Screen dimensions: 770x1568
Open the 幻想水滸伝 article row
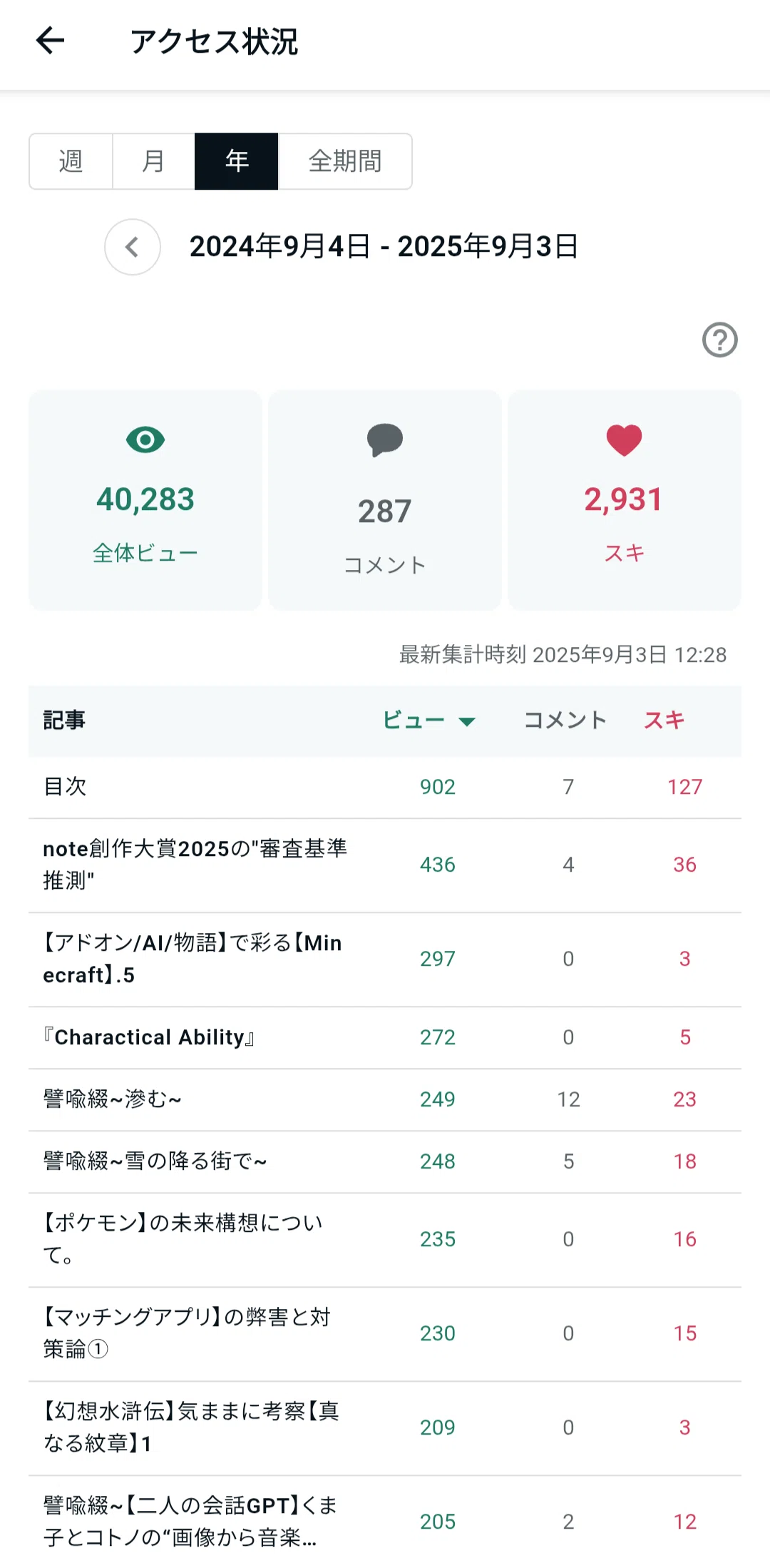385,1427
